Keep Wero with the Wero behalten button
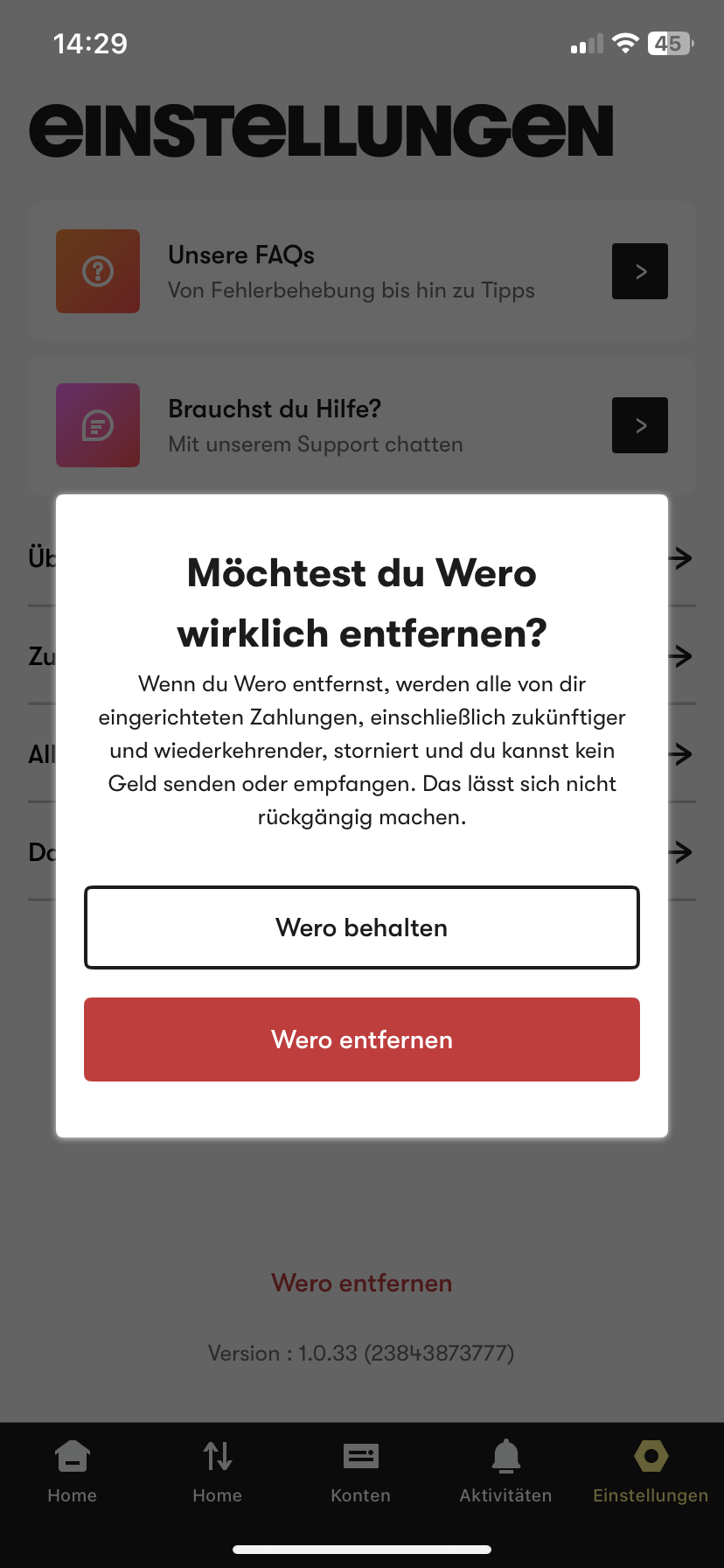Image resolution: width=724 pixels, height=1568 pixels. tap(362, 927)
